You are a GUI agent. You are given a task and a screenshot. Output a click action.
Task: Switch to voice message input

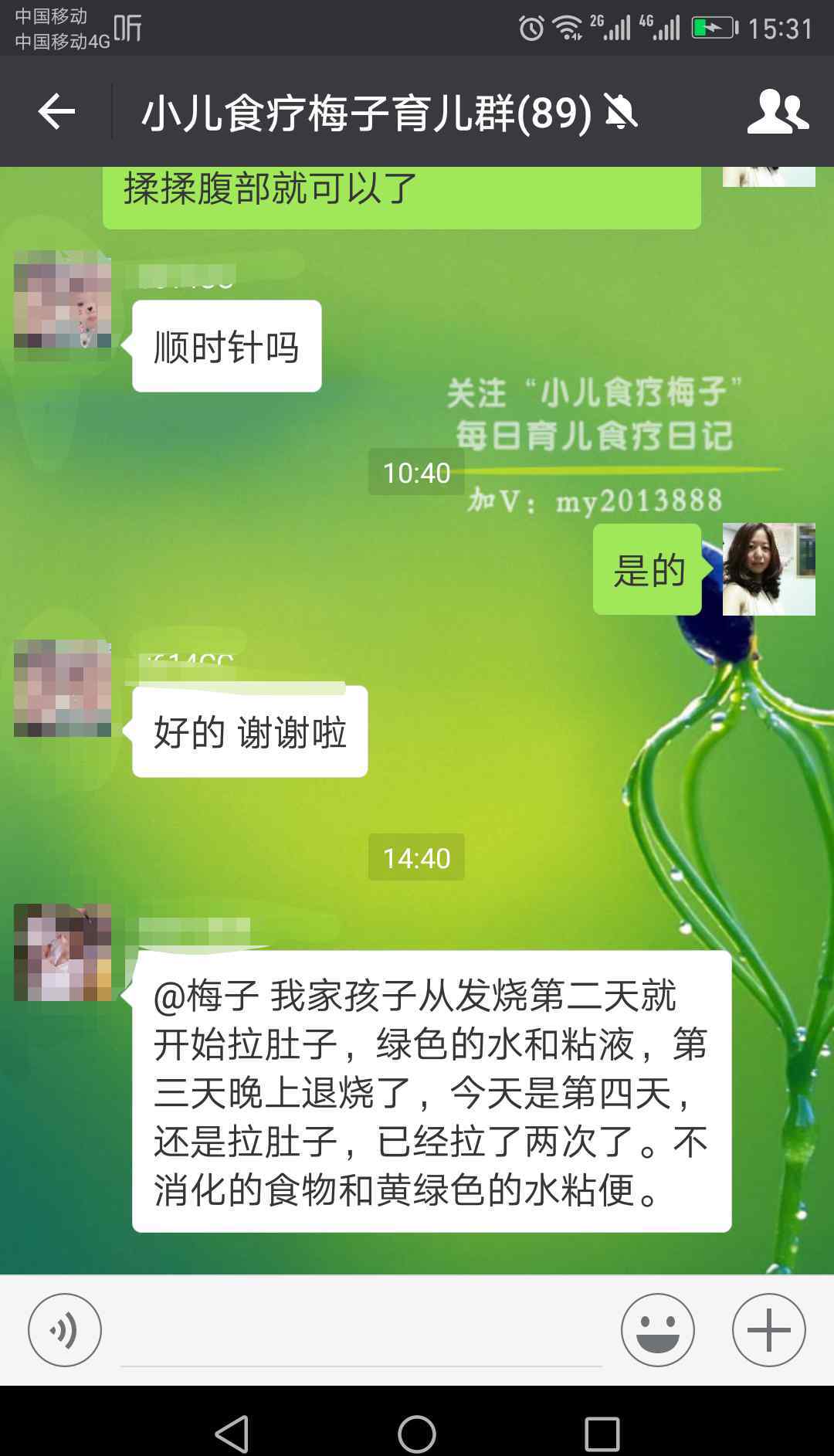click(65, 1330)
